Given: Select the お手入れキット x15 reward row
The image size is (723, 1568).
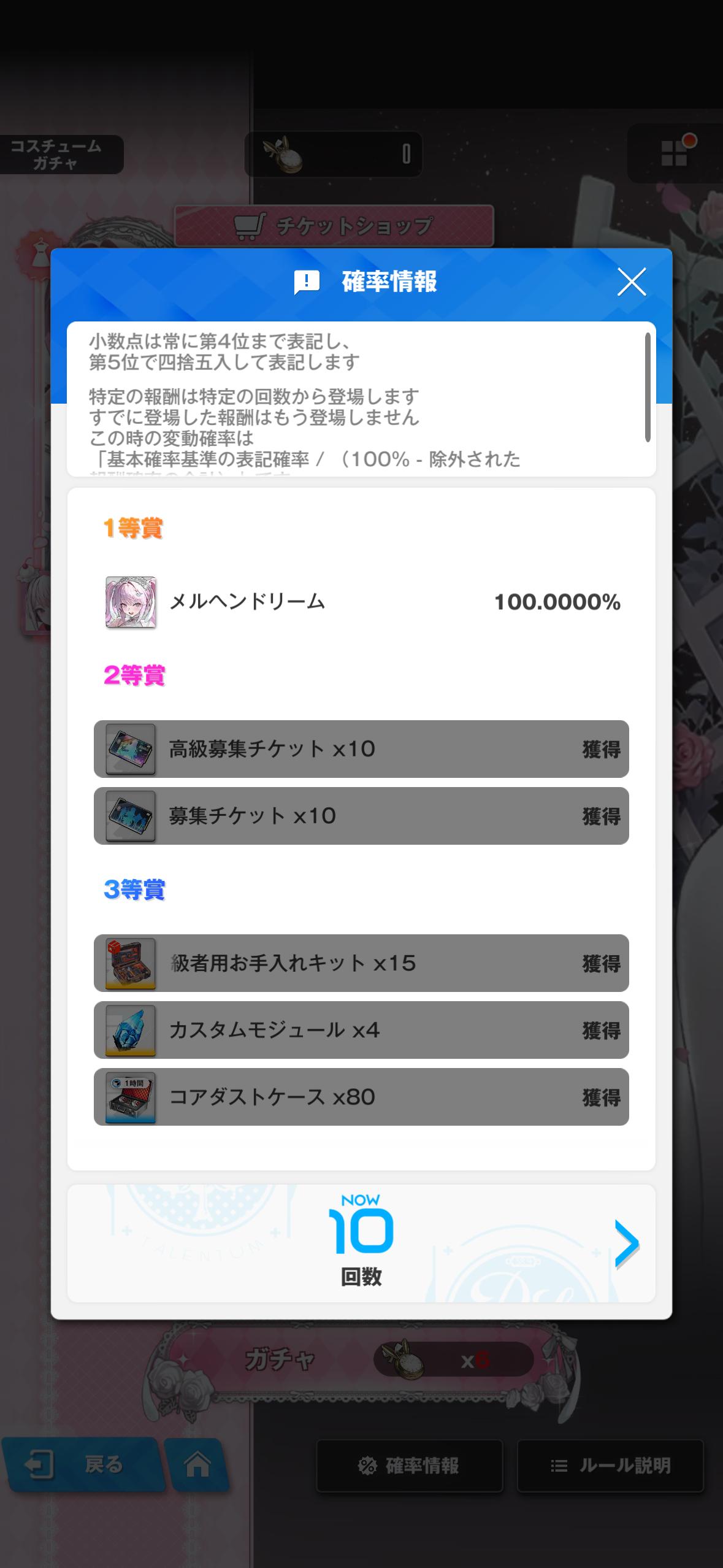Looking at the screenshot, I should pyautogui.click(x=361, y=963).
